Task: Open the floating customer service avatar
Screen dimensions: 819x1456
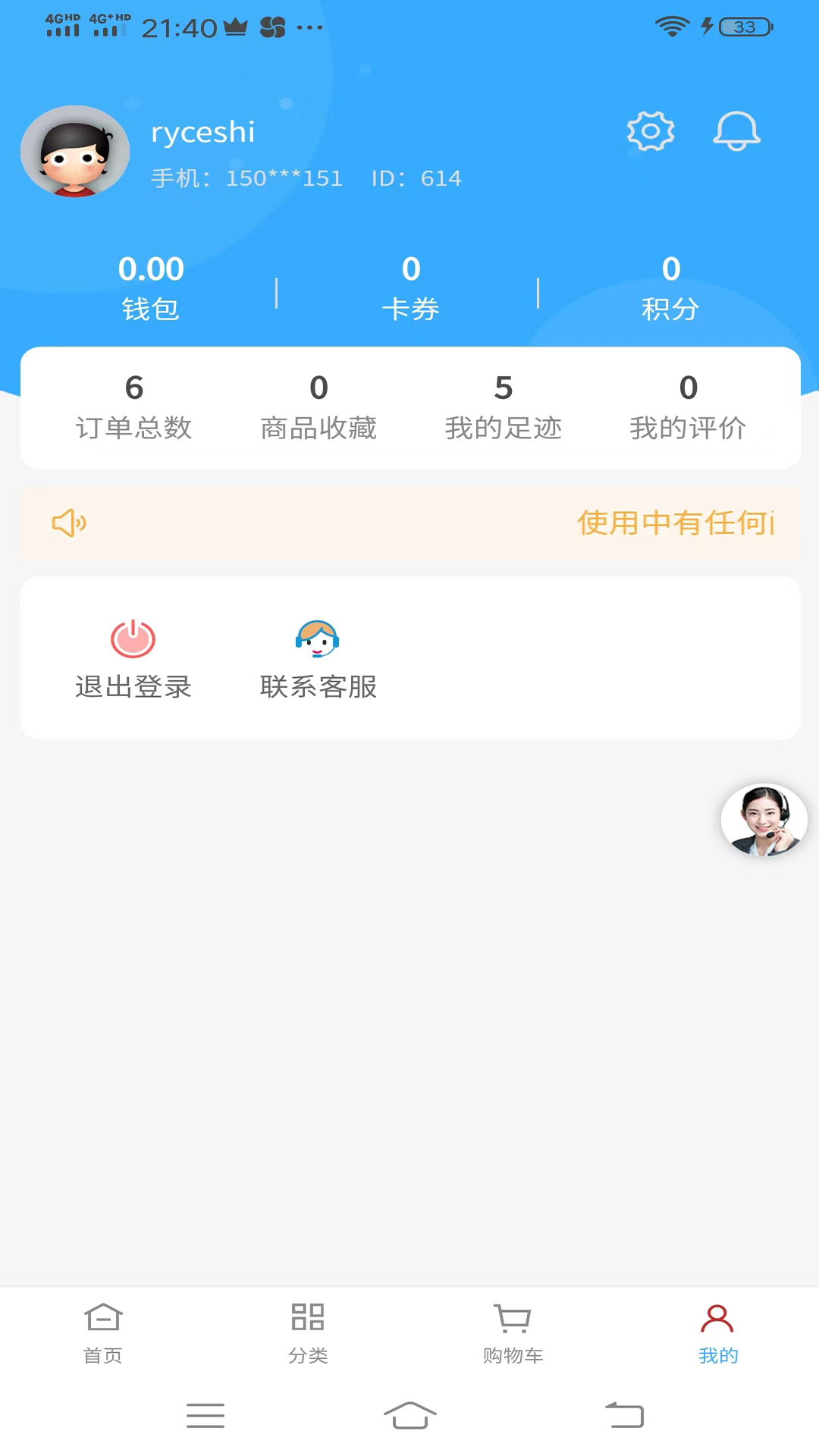Action: pyautogui.click(x=764, y=820)
